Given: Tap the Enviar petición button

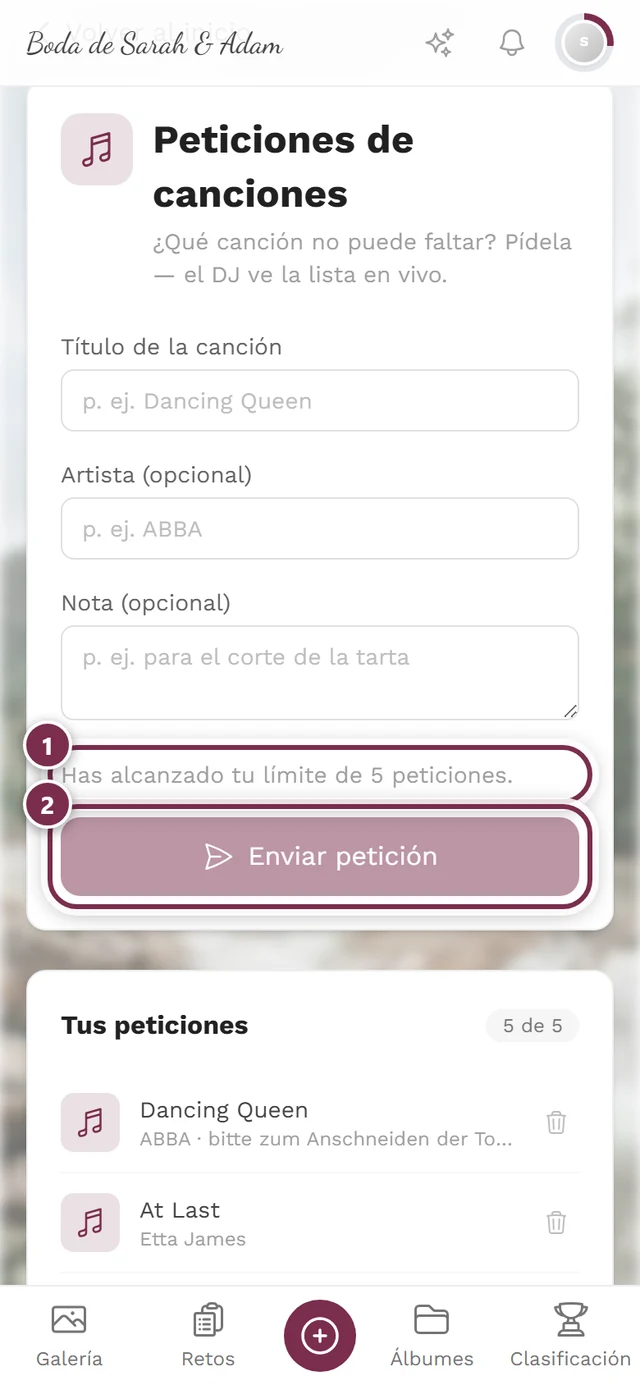Looking at the screenshot, I should pyautogui.click(x=320, y=857).
